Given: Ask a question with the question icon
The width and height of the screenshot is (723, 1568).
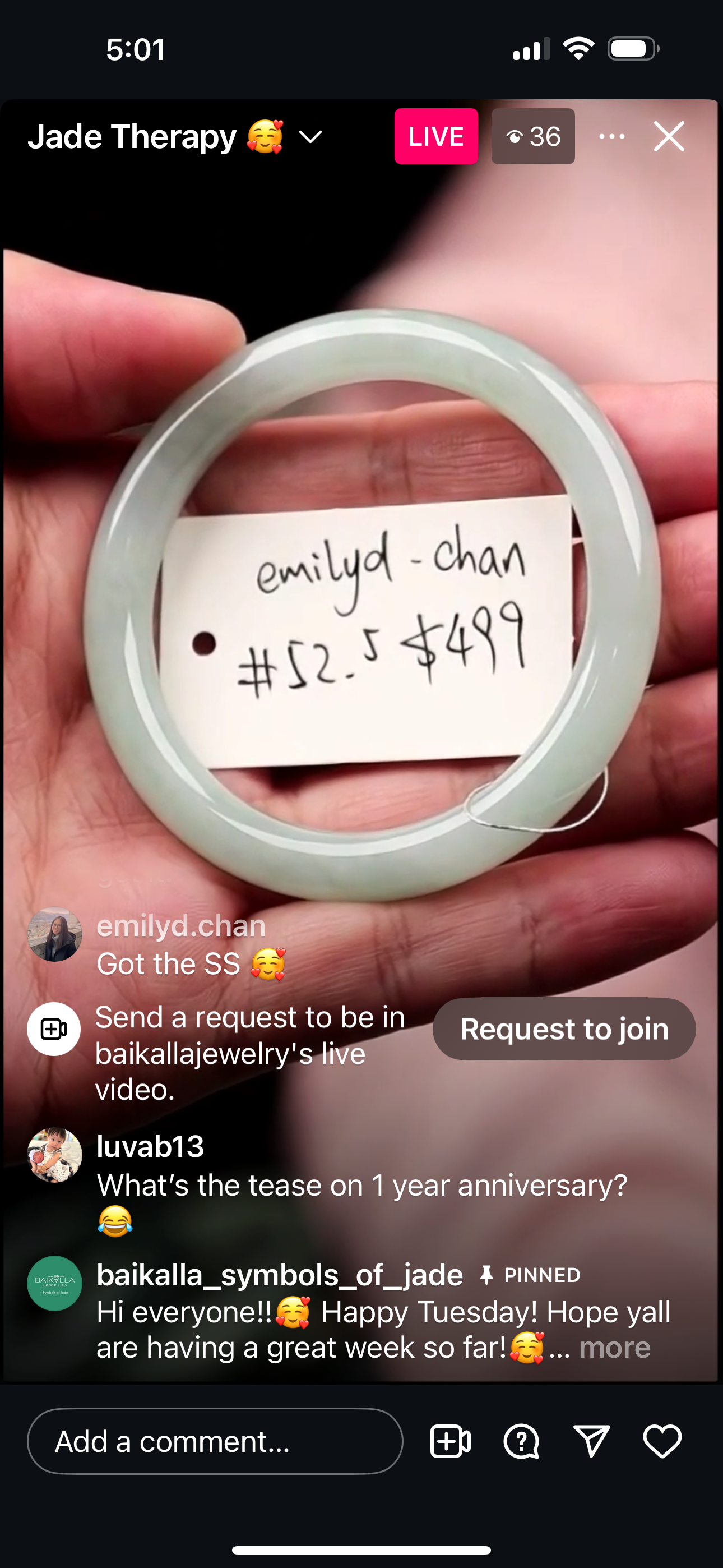Looking at the screenshot, I should click(522, 1441).
